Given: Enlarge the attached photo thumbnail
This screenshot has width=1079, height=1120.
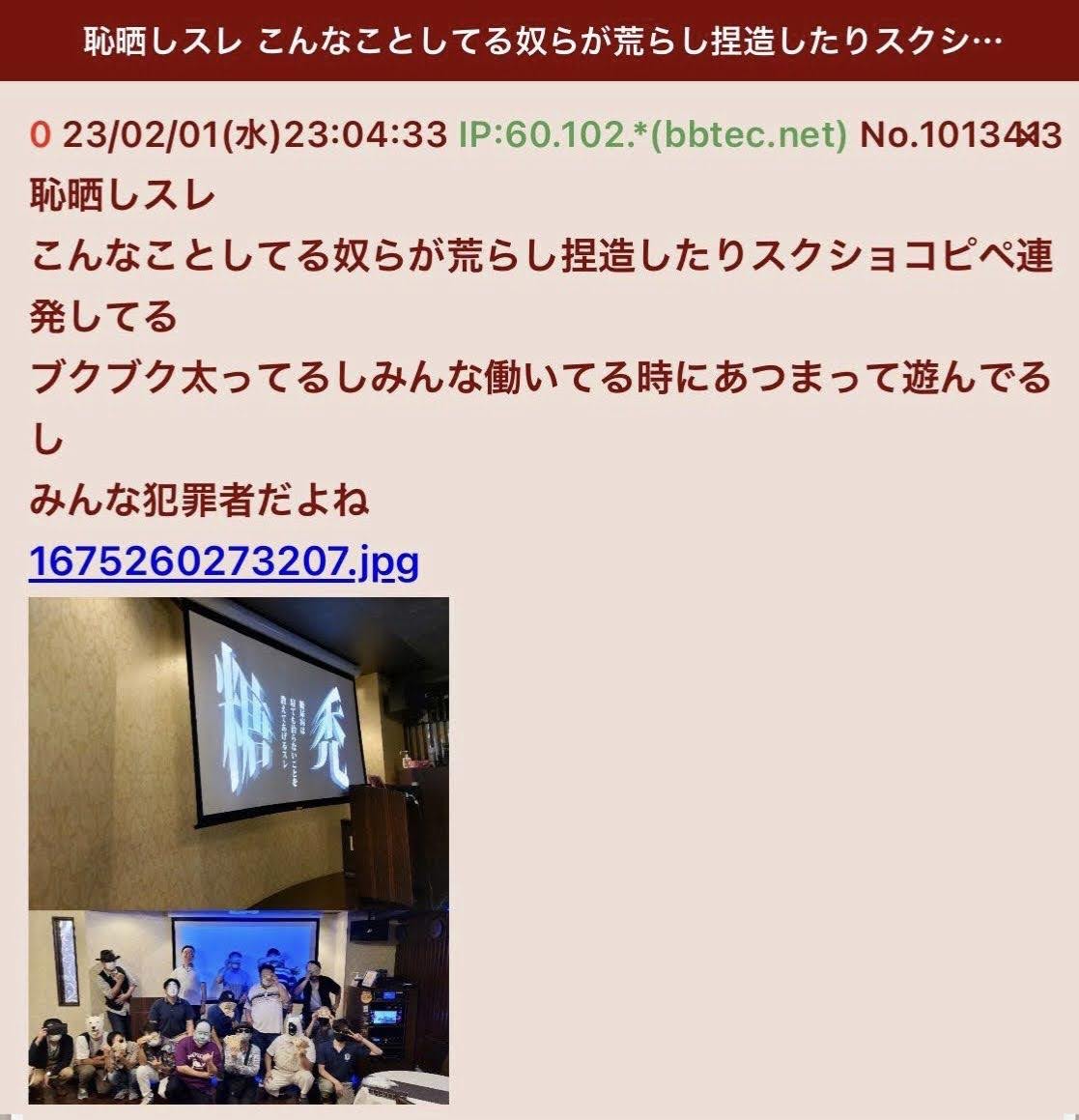Looking at the screenshot, I should tap(239, 850).
